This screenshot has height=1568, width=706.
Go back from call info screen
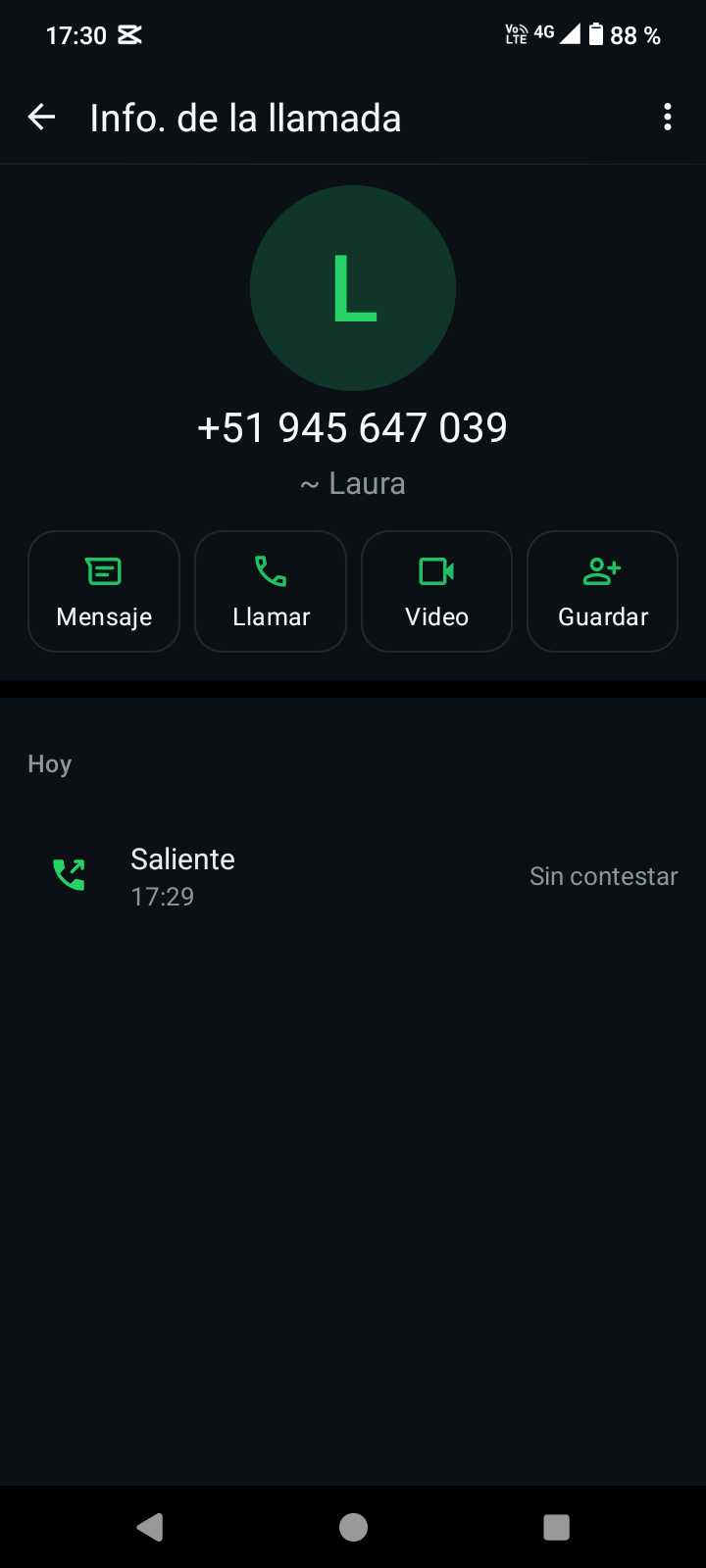click(x=41, y=118)
